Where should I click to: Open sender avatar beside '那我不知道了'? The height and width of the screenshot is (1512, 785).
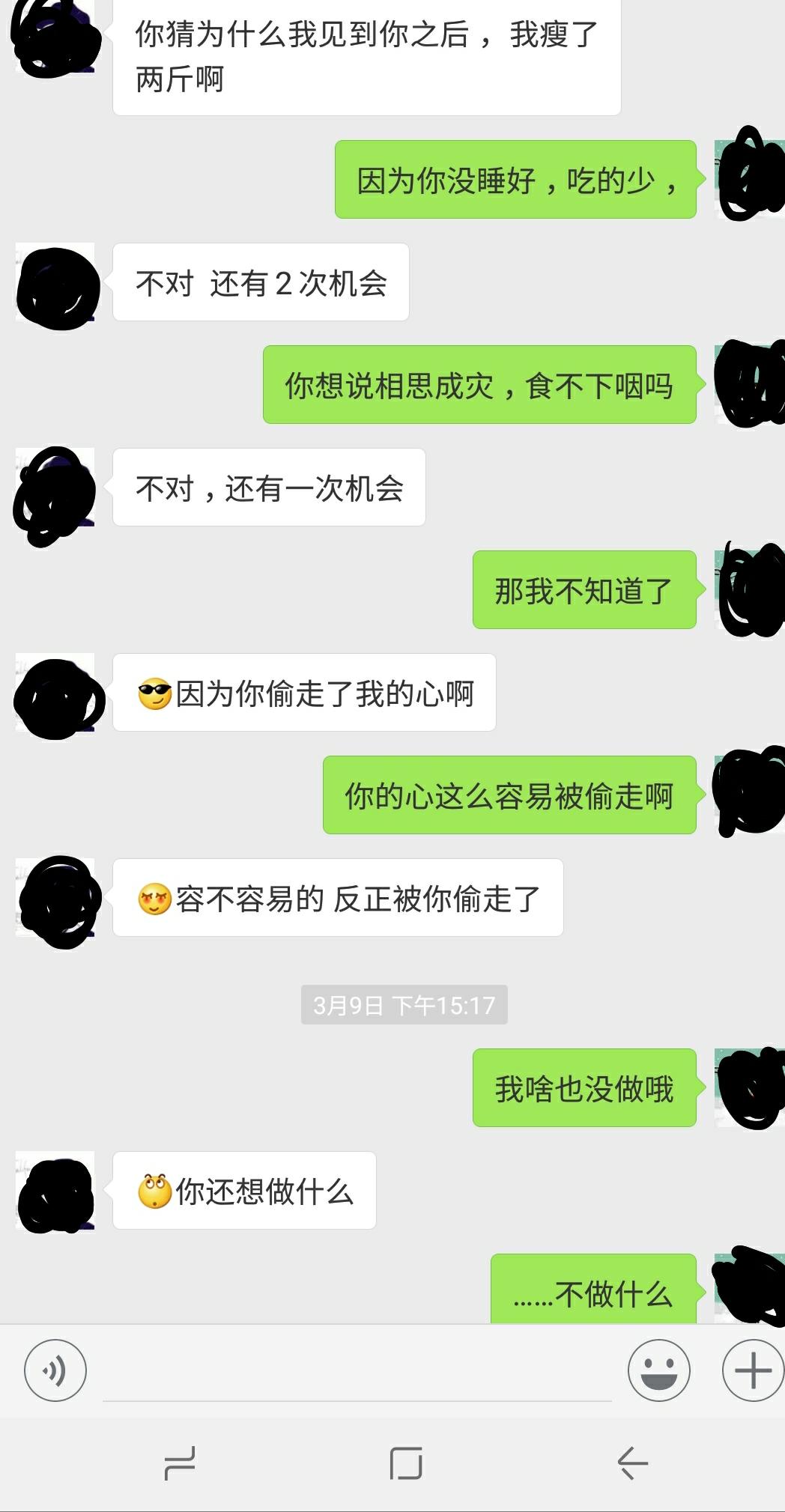pos(749,590)
